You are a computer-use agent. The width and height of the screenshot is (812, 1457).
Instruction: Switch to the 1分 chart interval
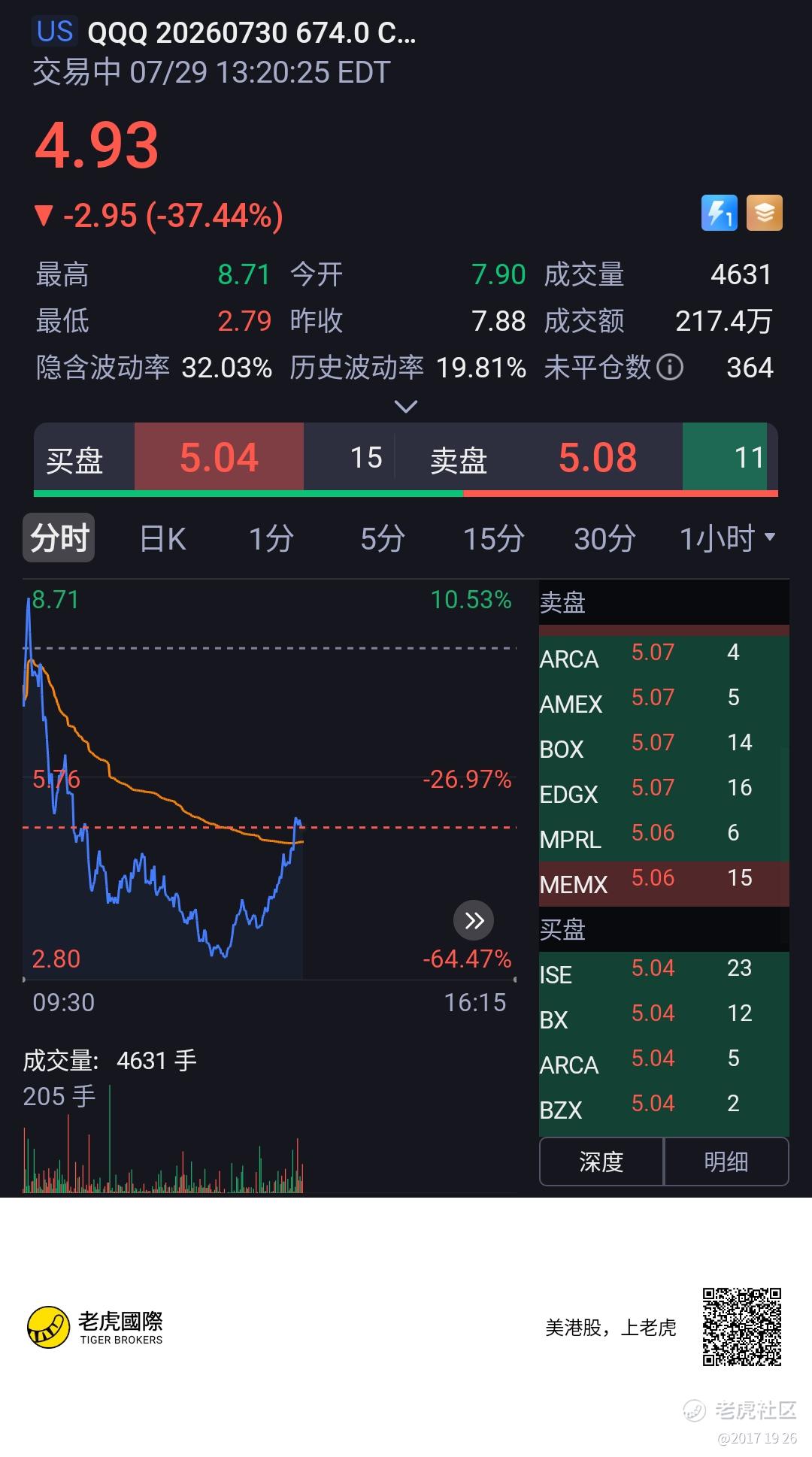pyautogui.click(x=271, y=538)
